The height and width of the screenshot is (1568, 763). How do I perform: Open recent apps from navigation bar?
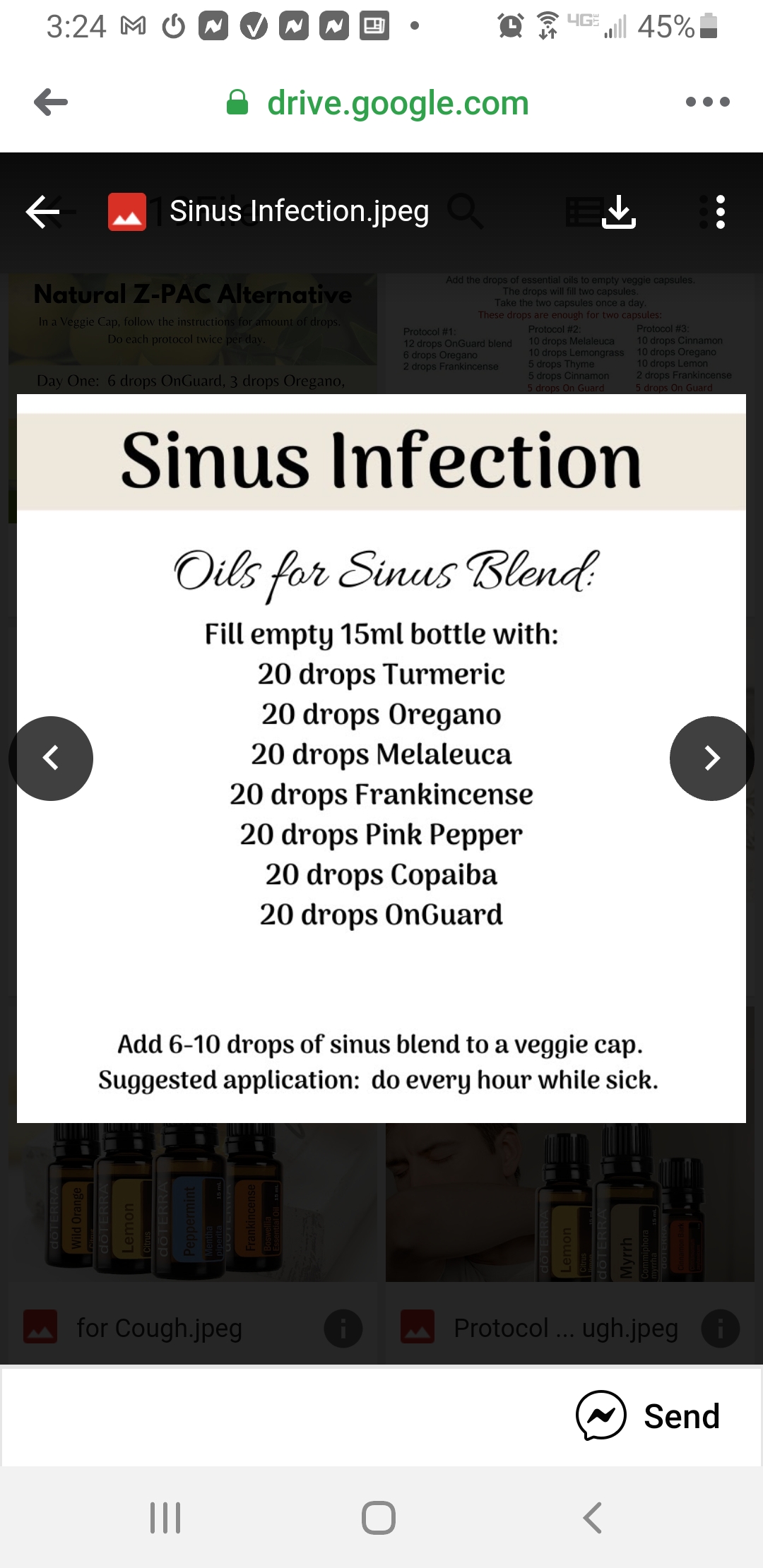(165, 1518)
